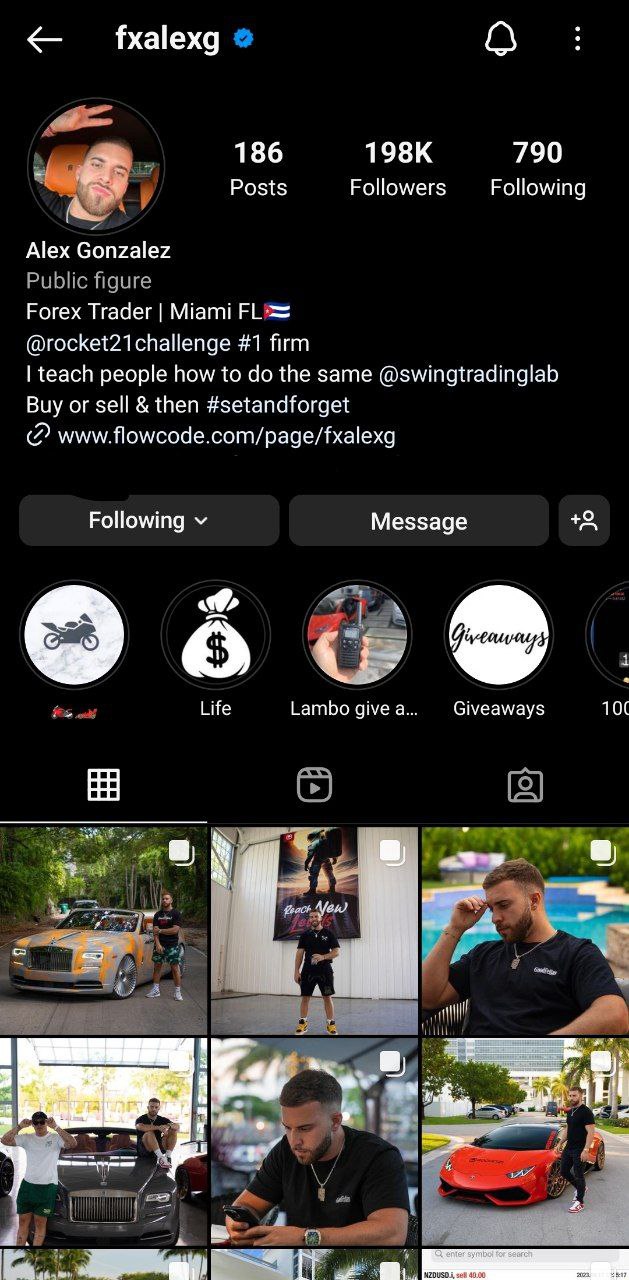The height and width of the screenshot is (1280, 629).
Task: Open the orange Lamborghini post
Action: 524,1140
